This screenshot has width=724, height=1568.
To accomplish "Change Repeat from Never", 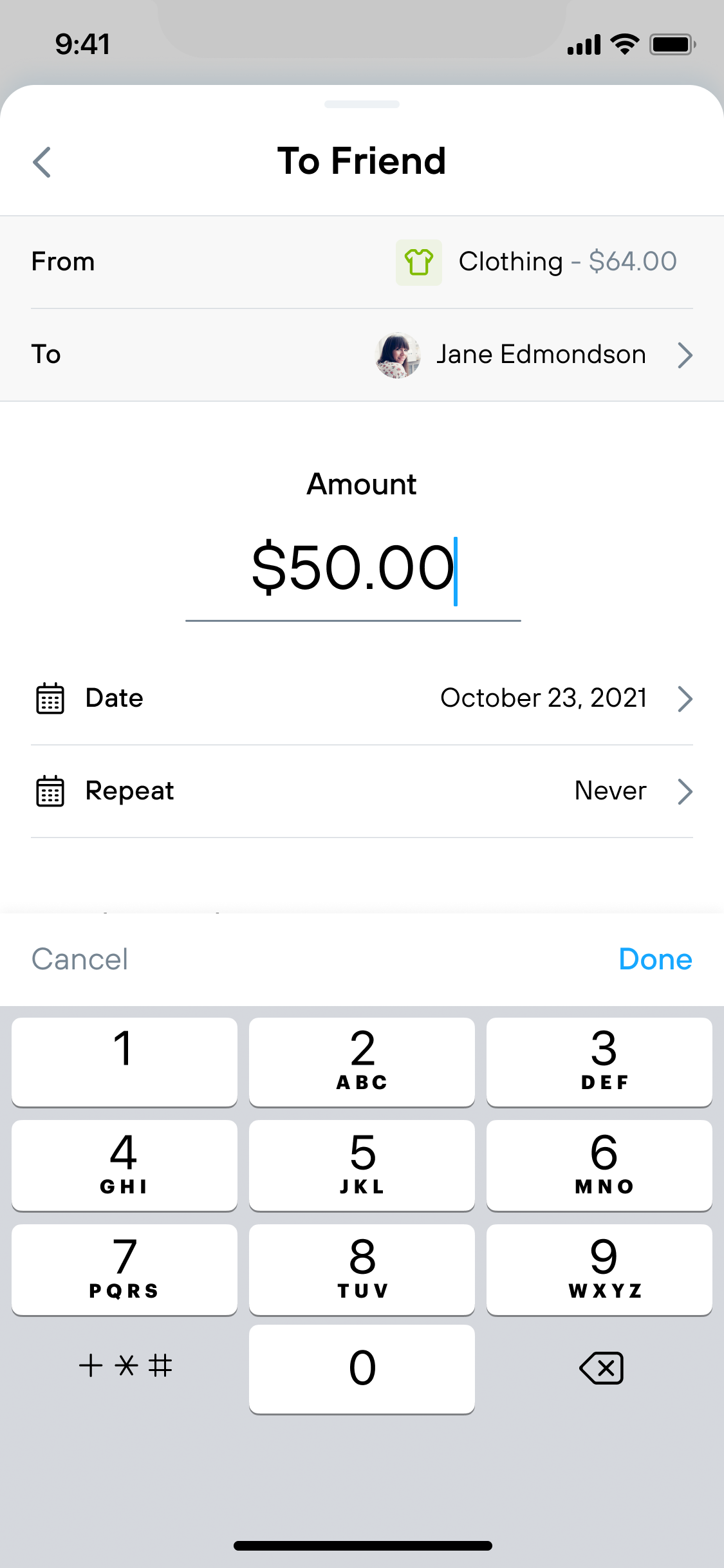I will (609, 790).
